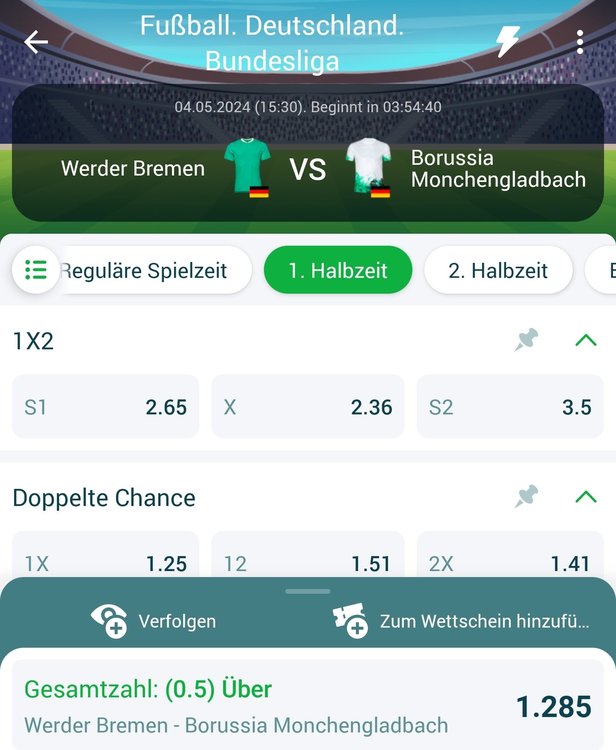Tap Verfolgen to track this bet
The image size is (616, 750).
[154, 621]
